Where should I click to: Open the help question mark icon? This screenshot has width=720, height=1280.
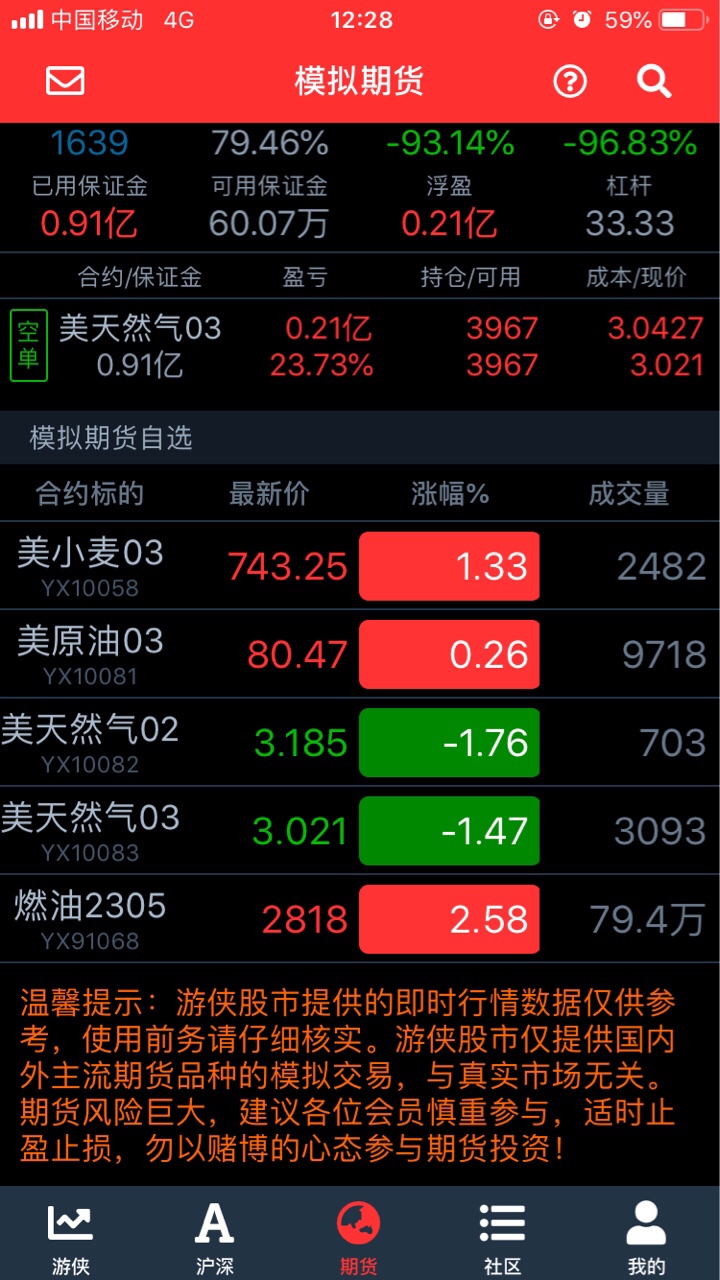570,81
